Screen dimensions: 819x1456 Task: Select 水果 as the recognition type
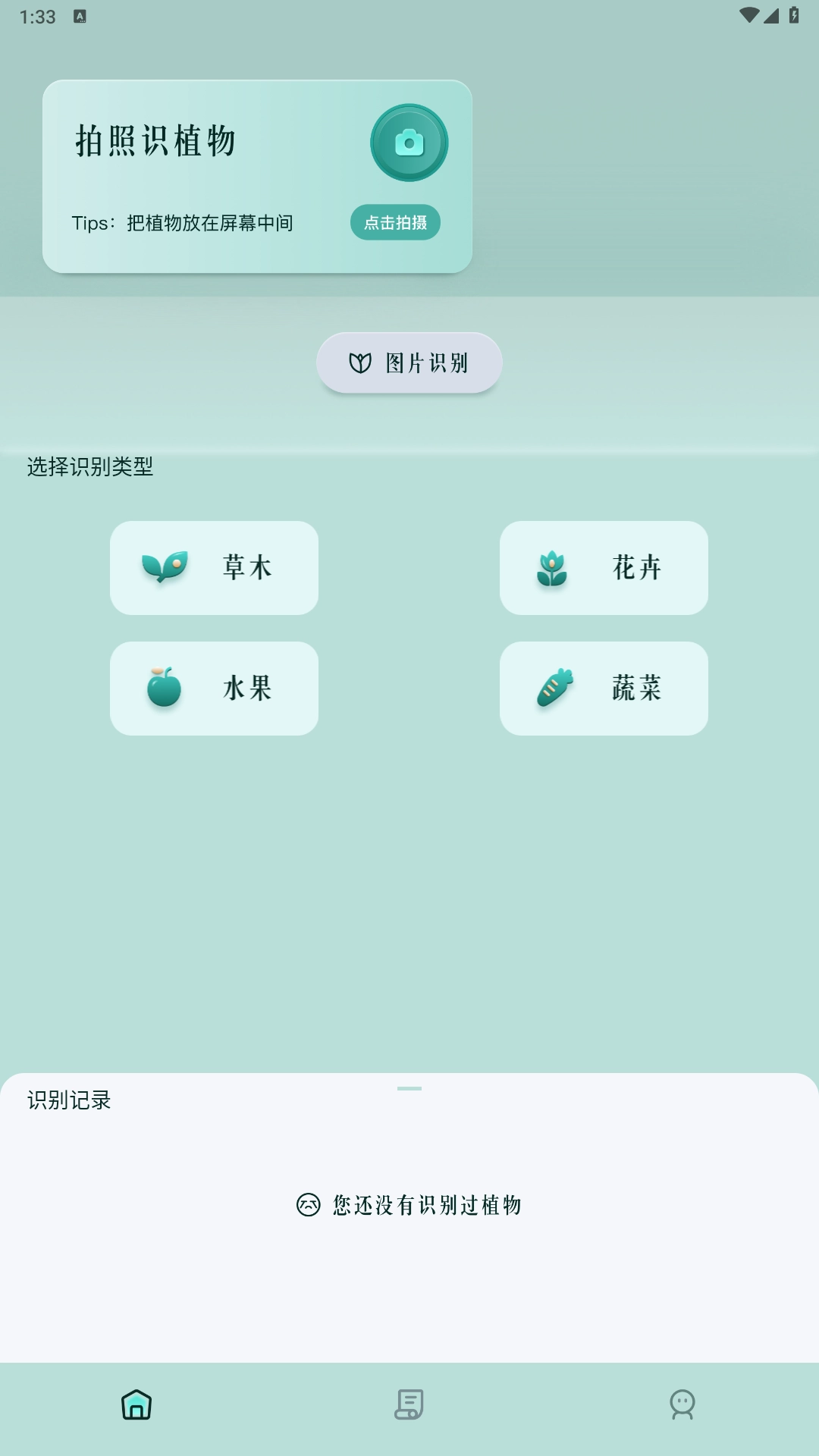(x=215, y=688)
